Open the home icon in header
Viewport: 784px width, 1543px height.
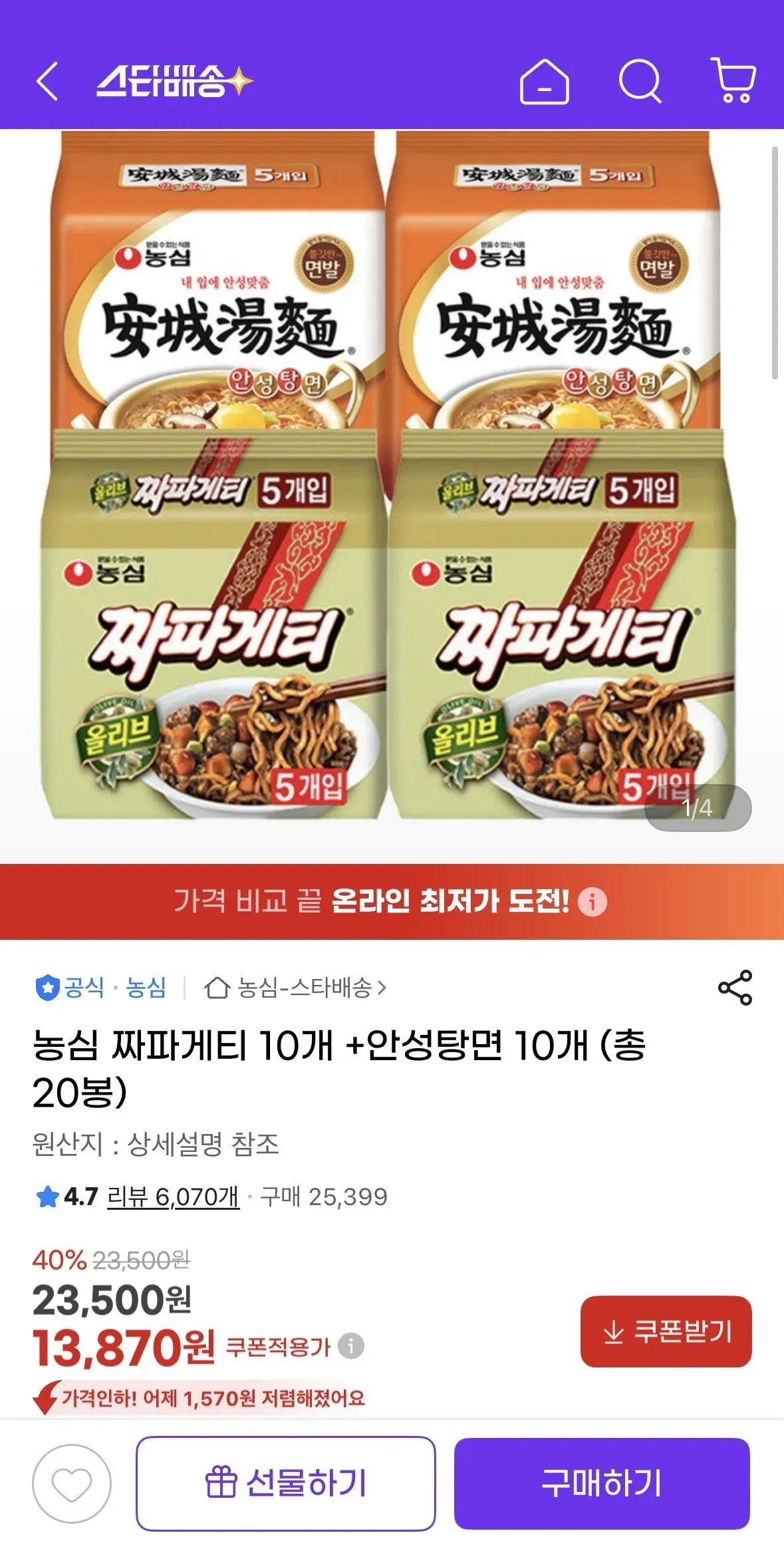[544, 82]
